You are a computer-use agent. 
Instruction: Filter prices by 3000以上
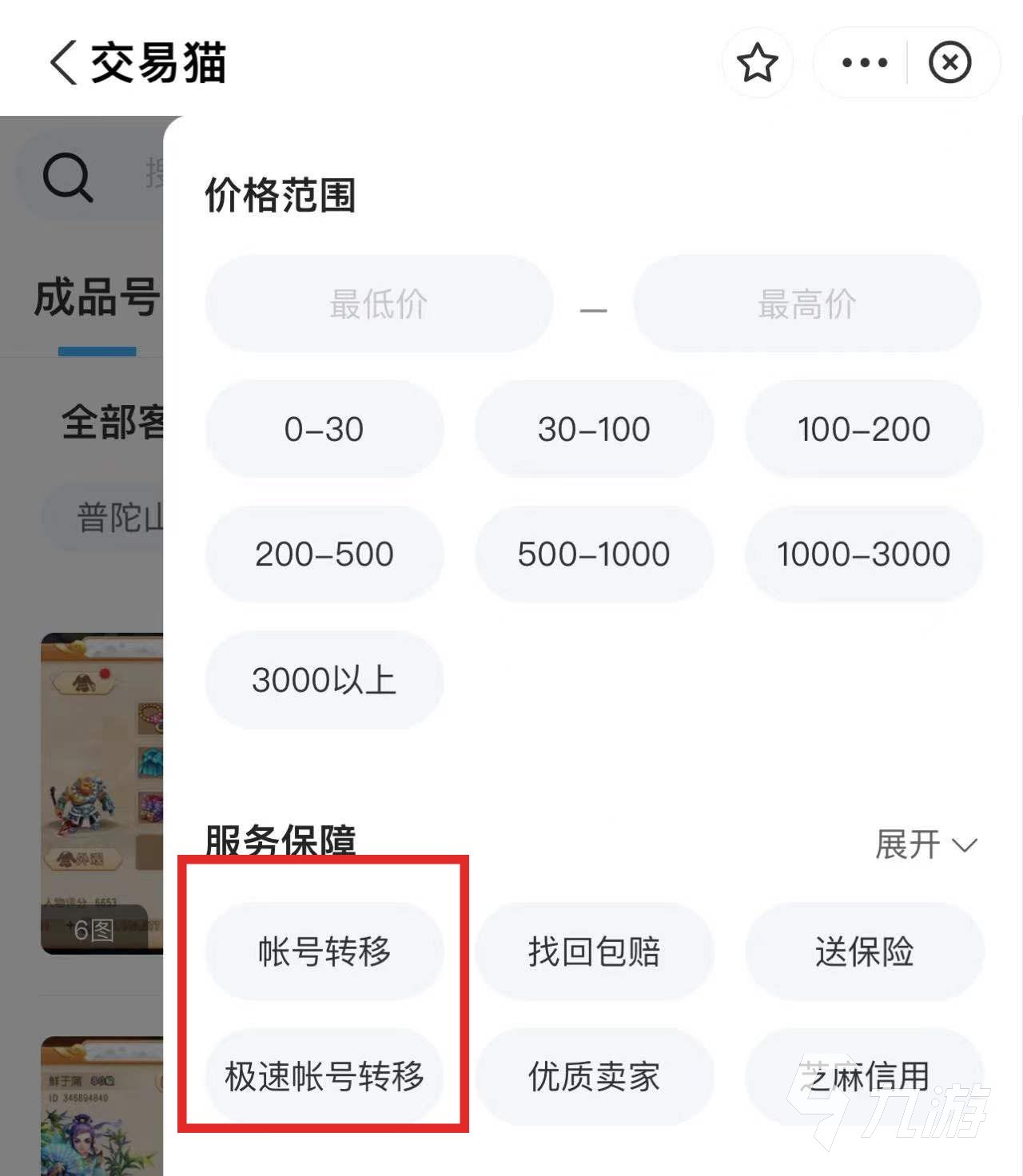coord(324,680)
